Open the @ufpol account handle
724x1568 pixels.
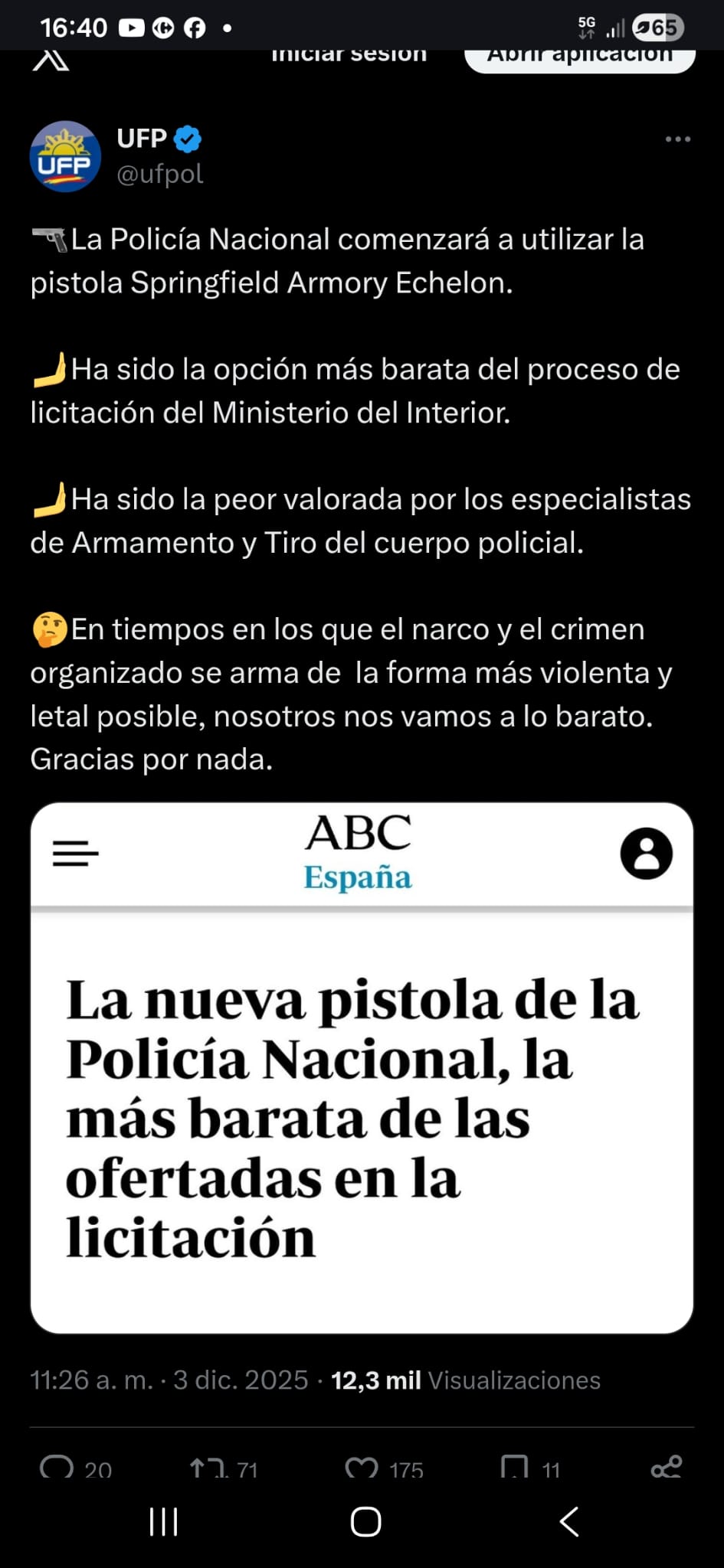159,175
